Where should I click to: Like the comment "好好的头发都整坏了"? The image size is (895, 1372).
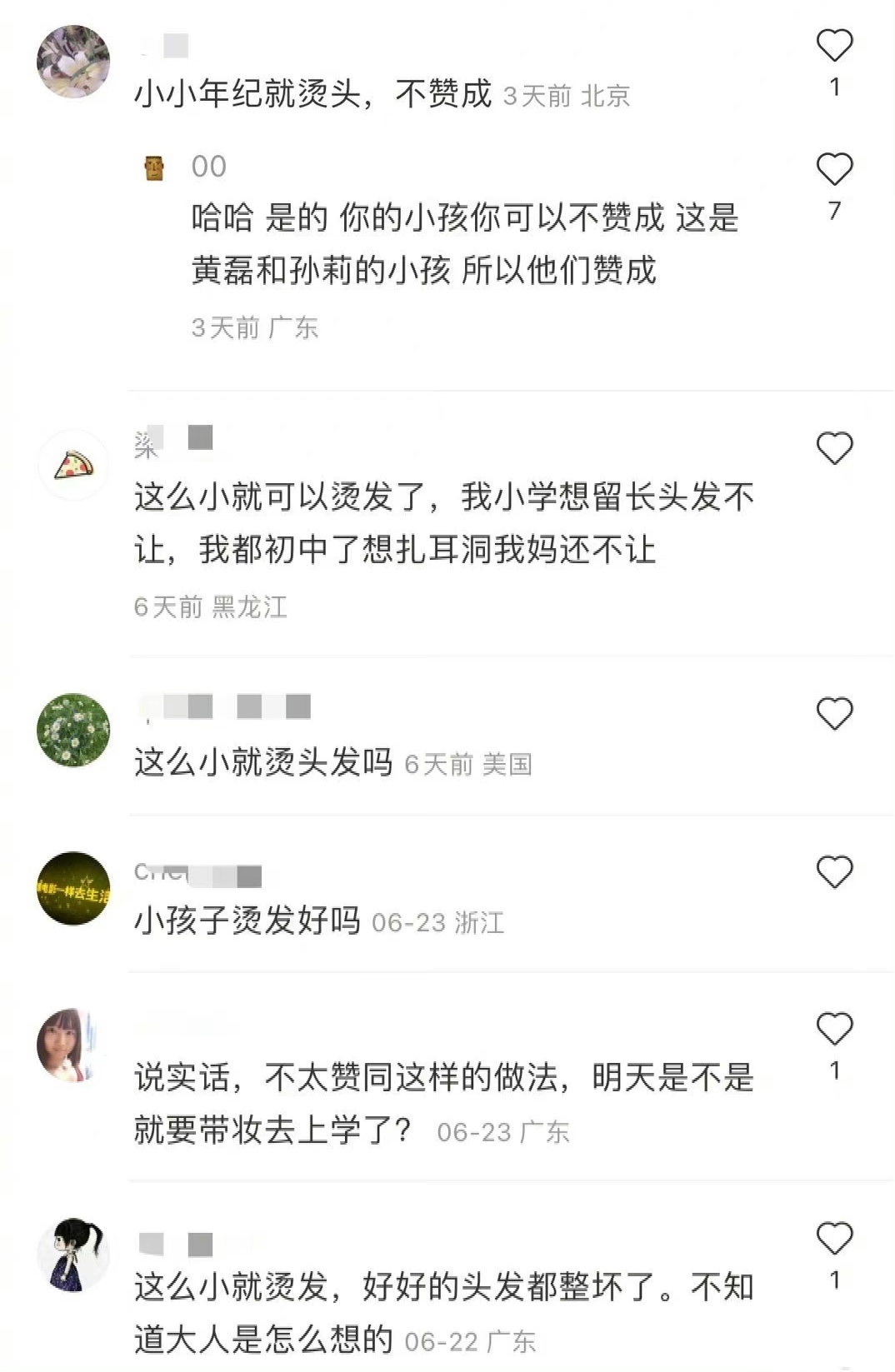click(834, 1239)
